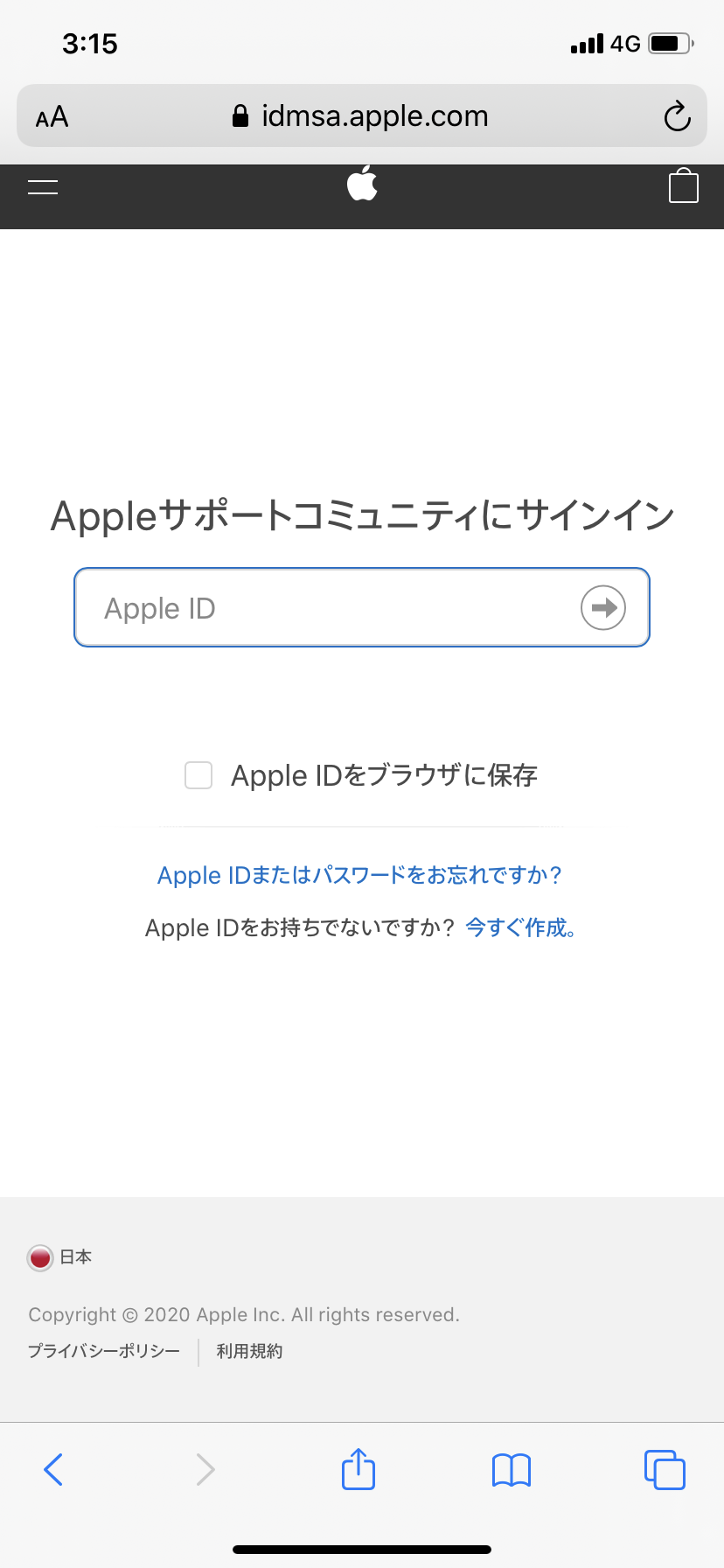Show open tabs

(x=665, y=1469)
